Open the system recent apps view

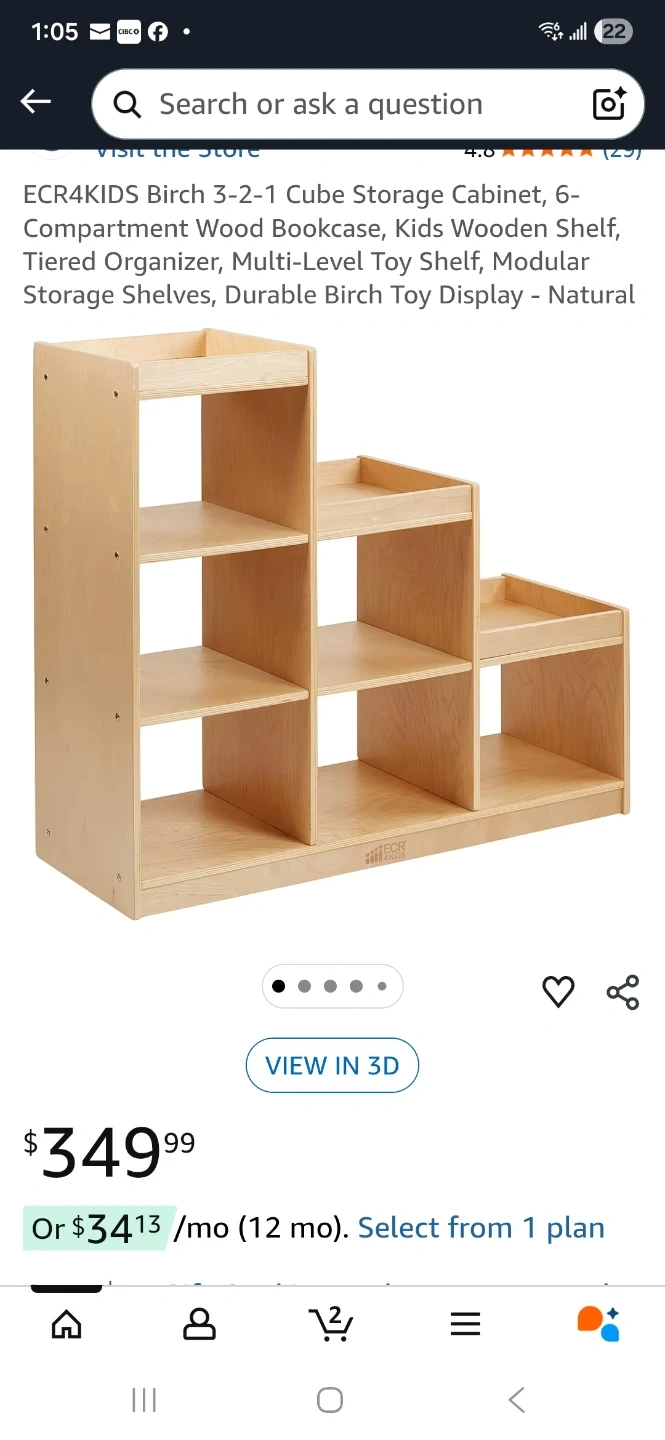[x=144, y=1400]
